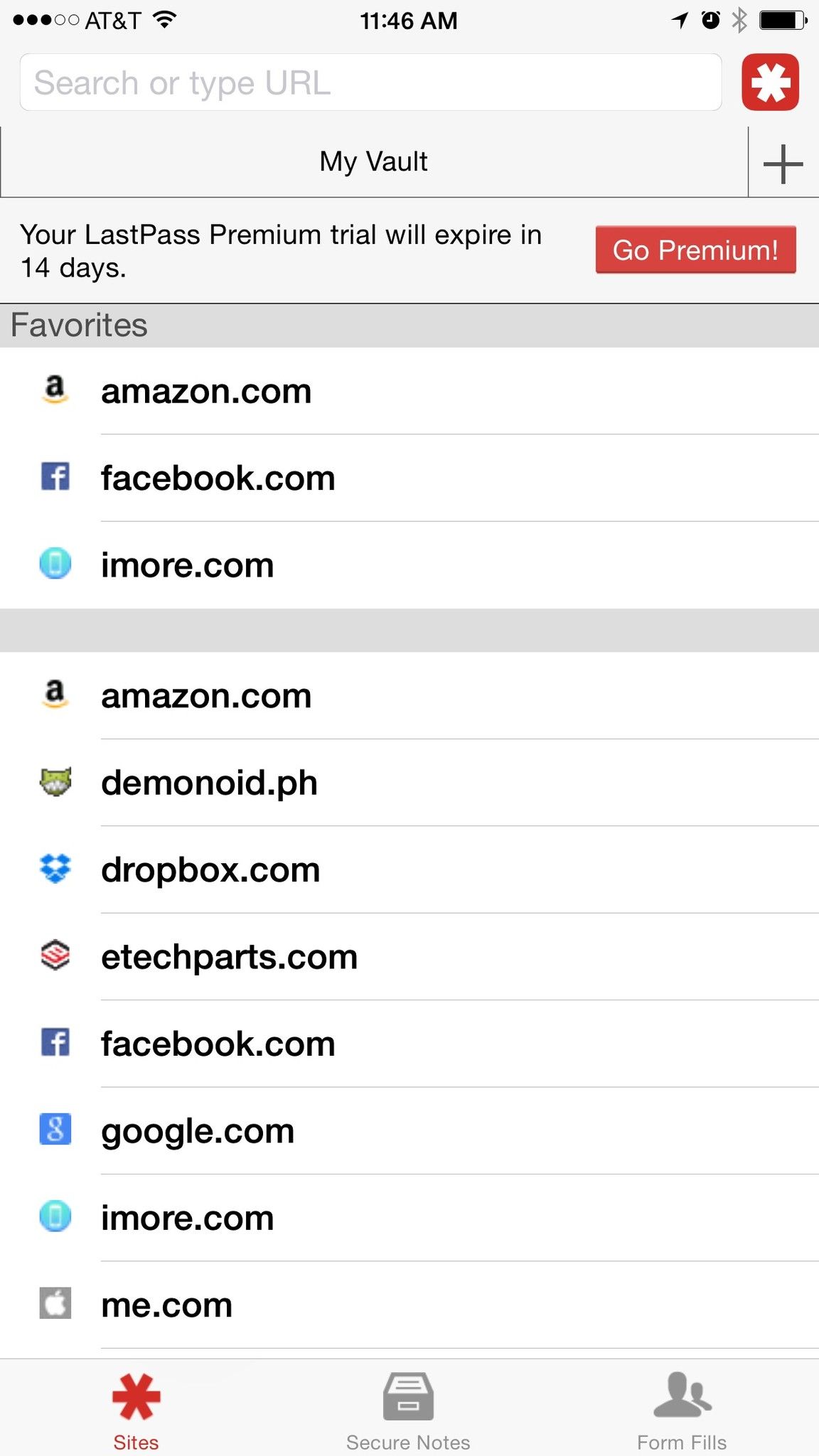Select the iMore icon in Favorites
Screen dimensions: 819x1456
pos(55,564)
